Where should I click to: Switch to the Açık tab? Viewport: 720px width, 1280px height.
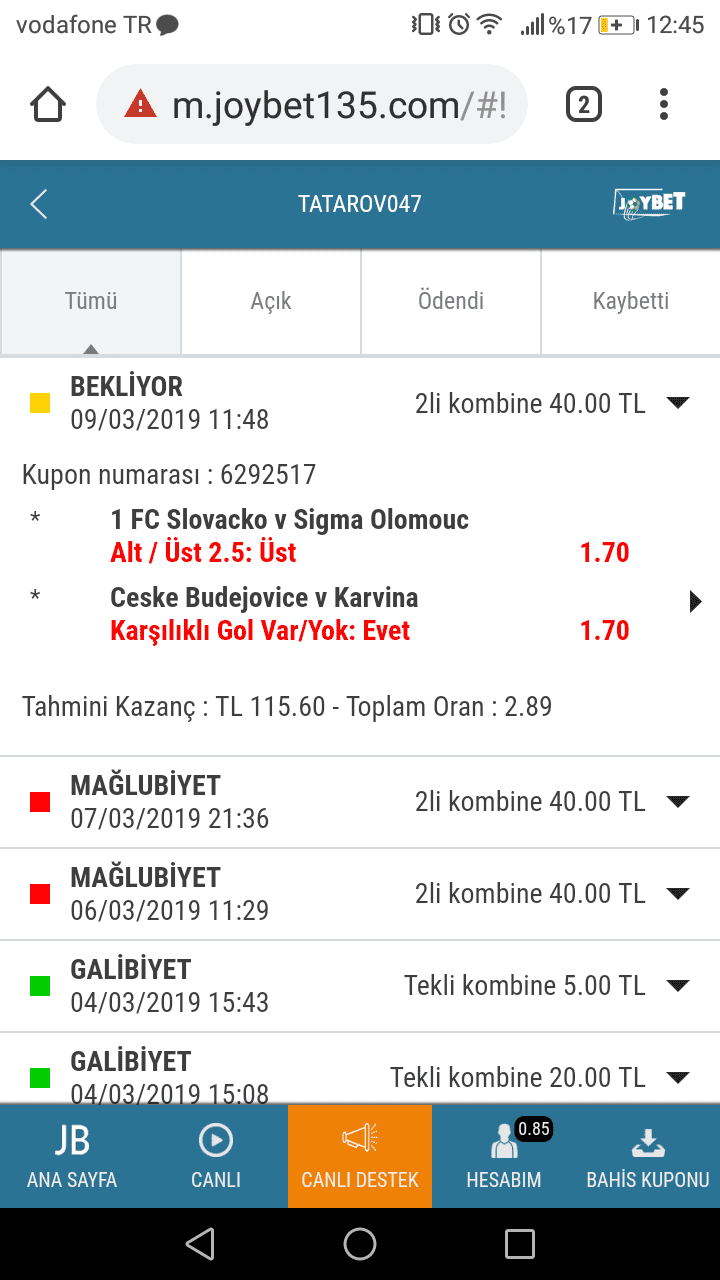coord(271,301)
